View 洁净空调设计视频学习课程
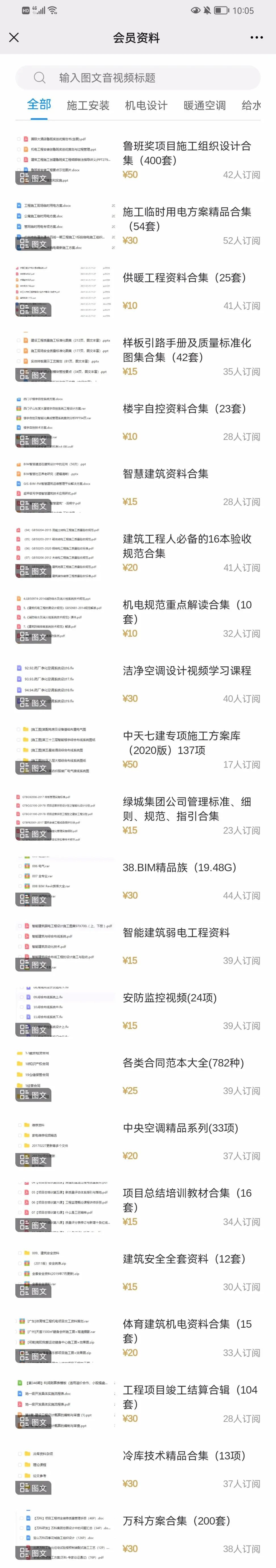The height and width of the screenshot is (1568, 276). pyautogui.click(x=187, y=670)
